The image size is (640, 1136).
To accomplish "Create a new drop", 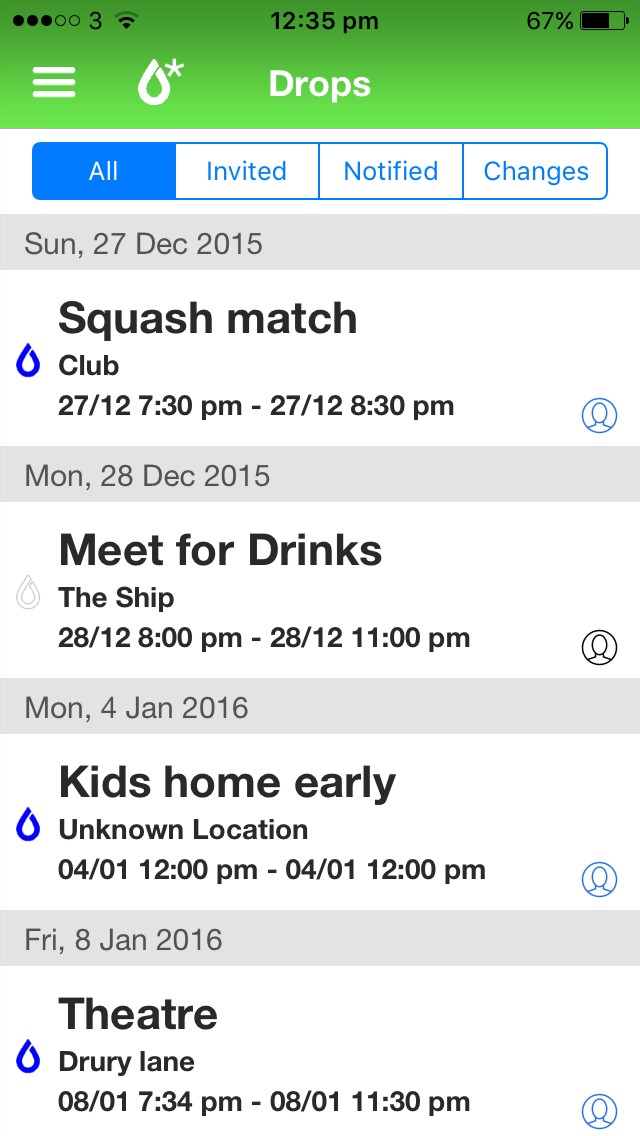I will [160, 83].
